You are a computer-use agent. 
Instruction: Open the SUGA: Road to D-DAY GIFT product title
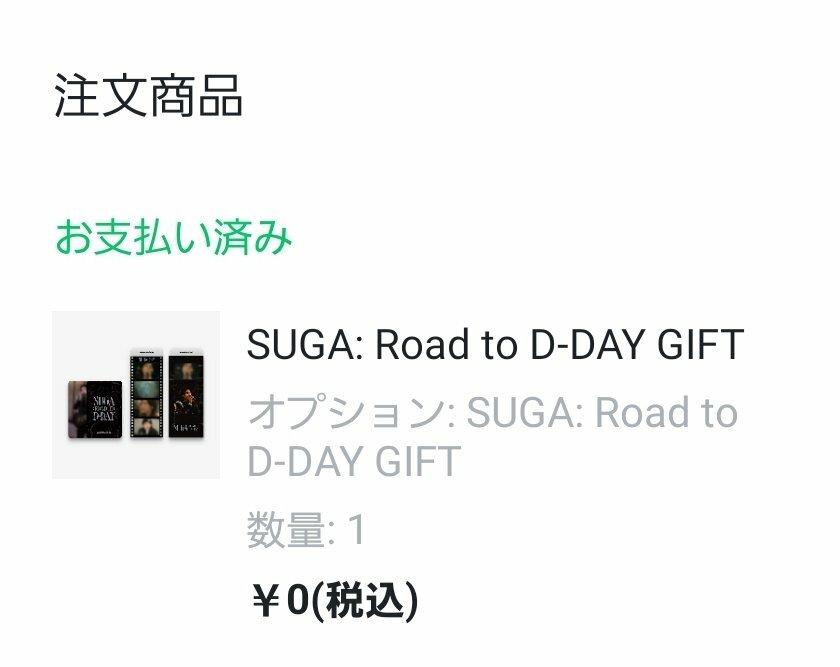click(495, 346)
